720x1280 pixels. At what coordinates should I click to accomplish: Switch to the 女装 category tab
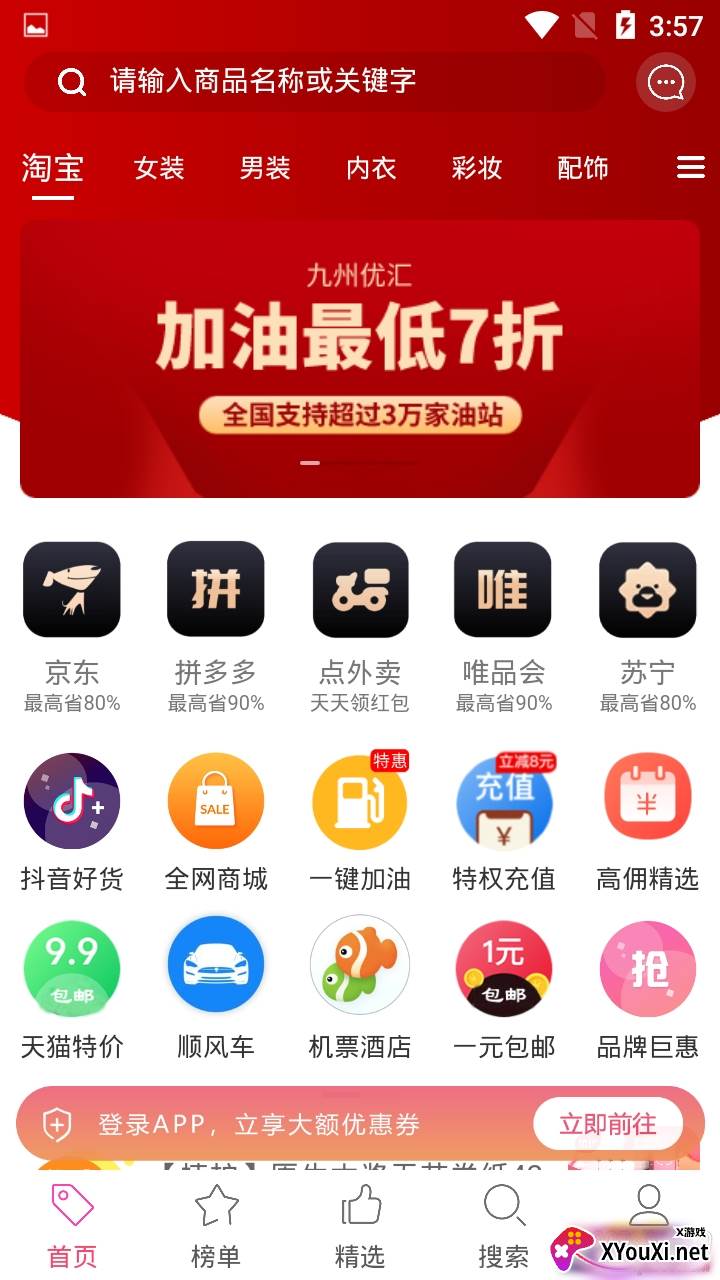tap(159, 168)
